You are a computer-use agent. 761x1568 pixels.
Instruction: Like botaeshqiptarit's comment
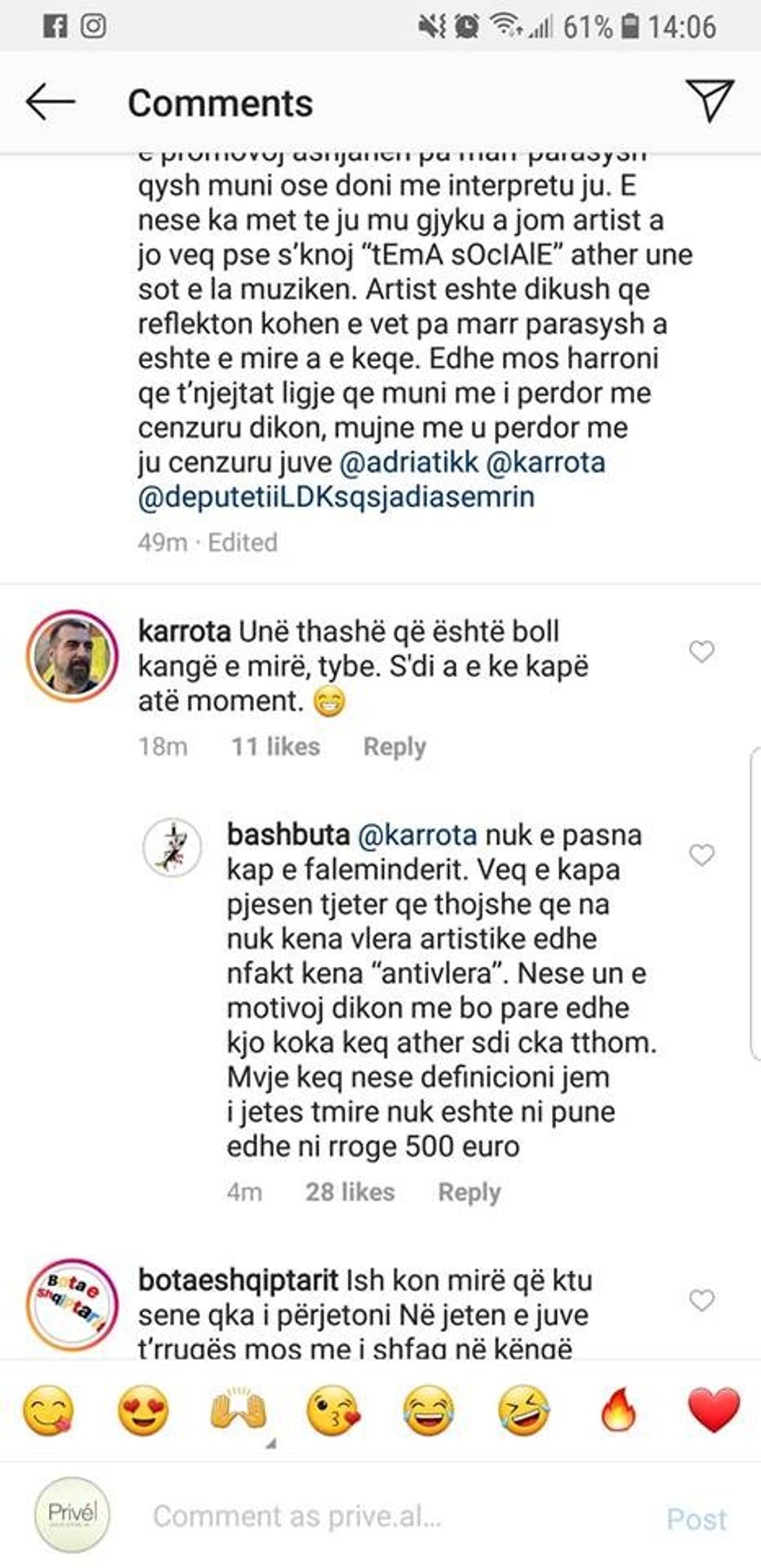[702, 1300]
